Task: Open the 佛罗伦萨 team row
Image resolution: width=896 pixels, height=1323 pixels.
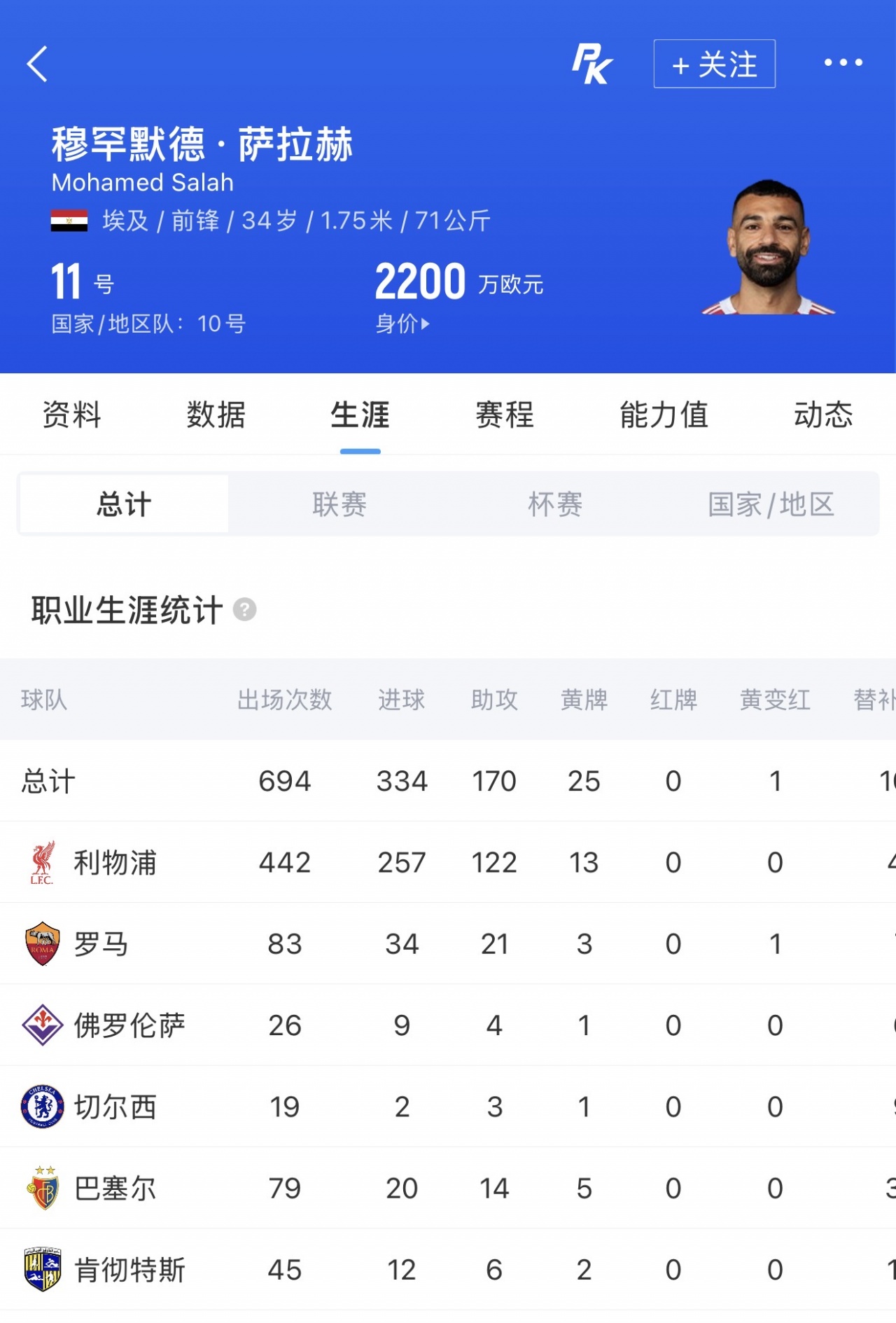Action: click(x=448, y=1025)
